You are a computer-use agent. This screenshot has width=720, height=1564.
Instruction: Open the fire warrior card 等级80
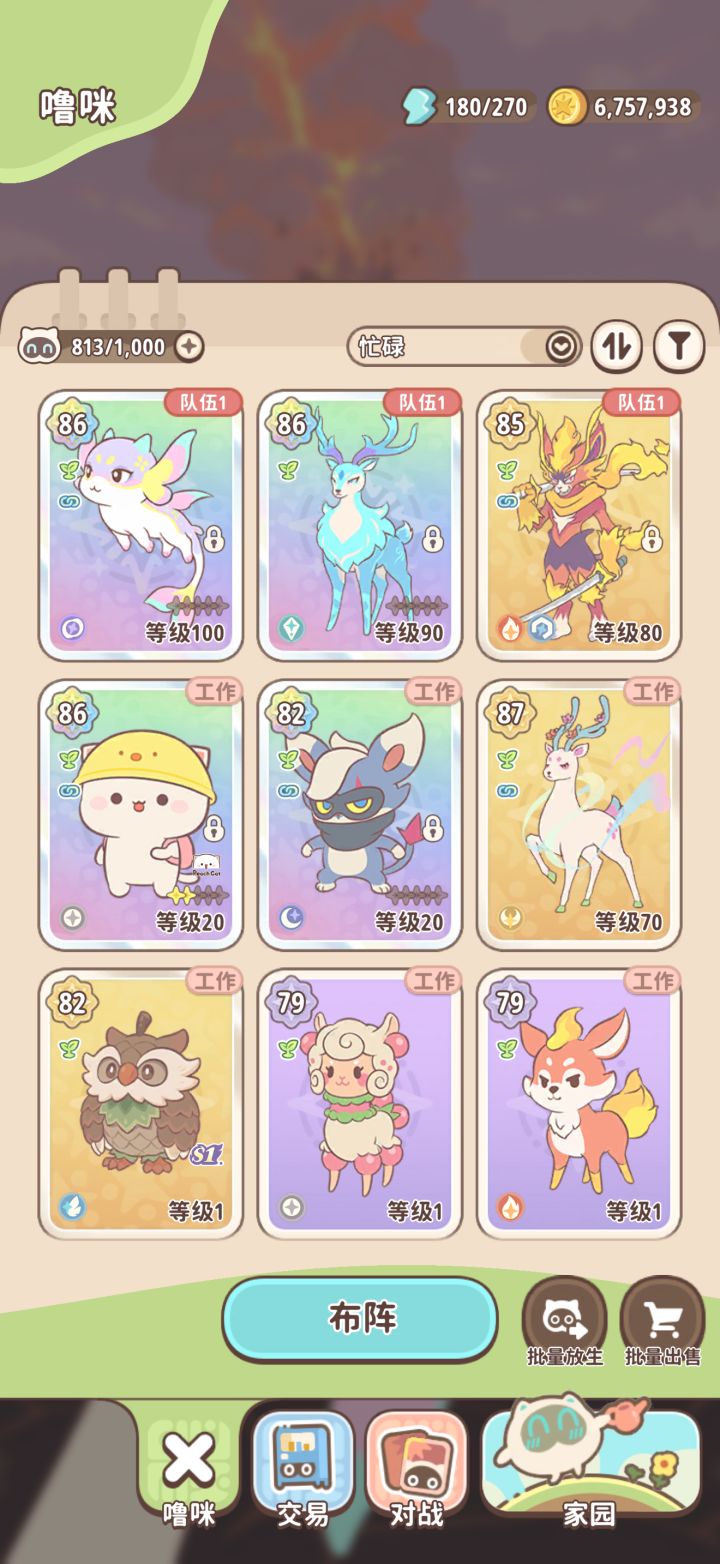(579, 526)
